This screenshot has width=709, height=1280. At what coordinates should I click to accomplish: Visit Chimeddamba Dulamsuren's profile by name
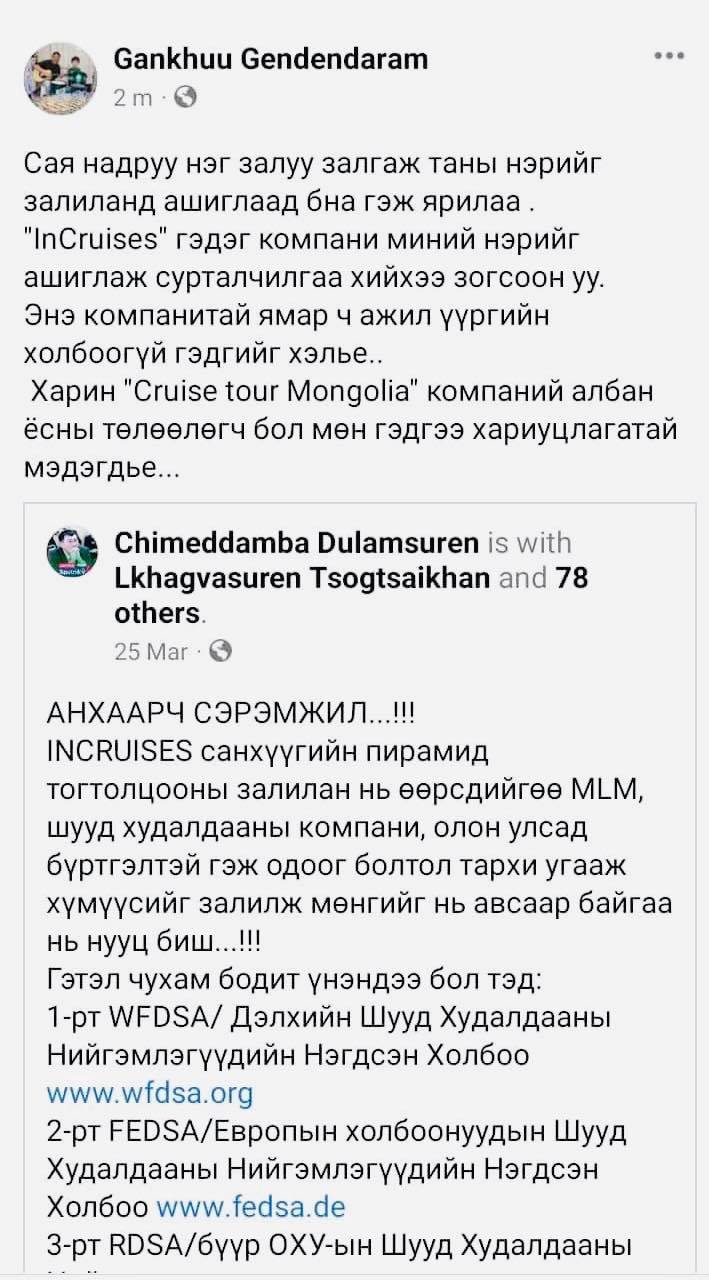click(297, 543)
